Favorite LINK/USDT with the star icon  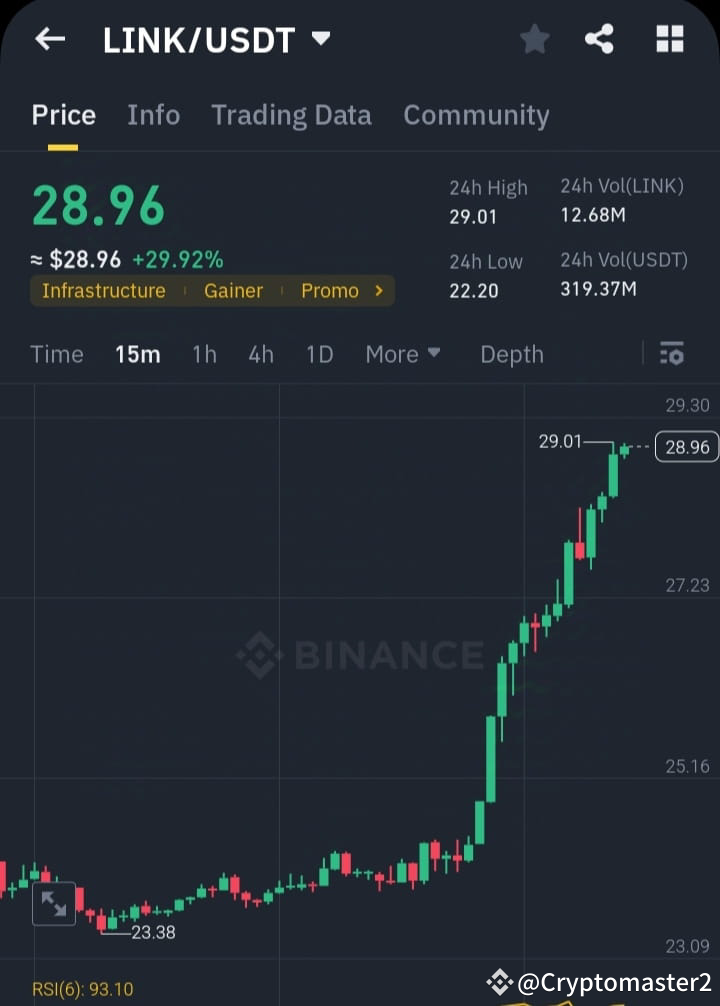point(534,39)
